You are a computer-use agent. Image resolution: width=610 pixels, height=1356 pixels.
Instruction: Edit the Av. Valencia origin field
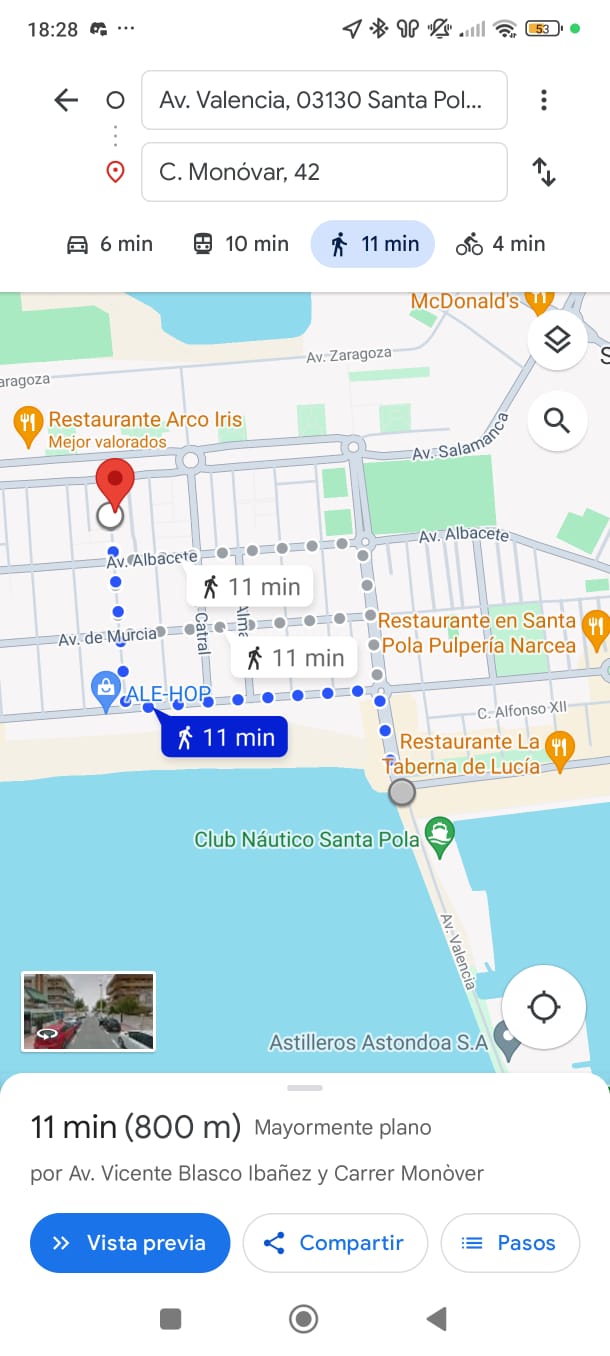(x=324, y=100)
